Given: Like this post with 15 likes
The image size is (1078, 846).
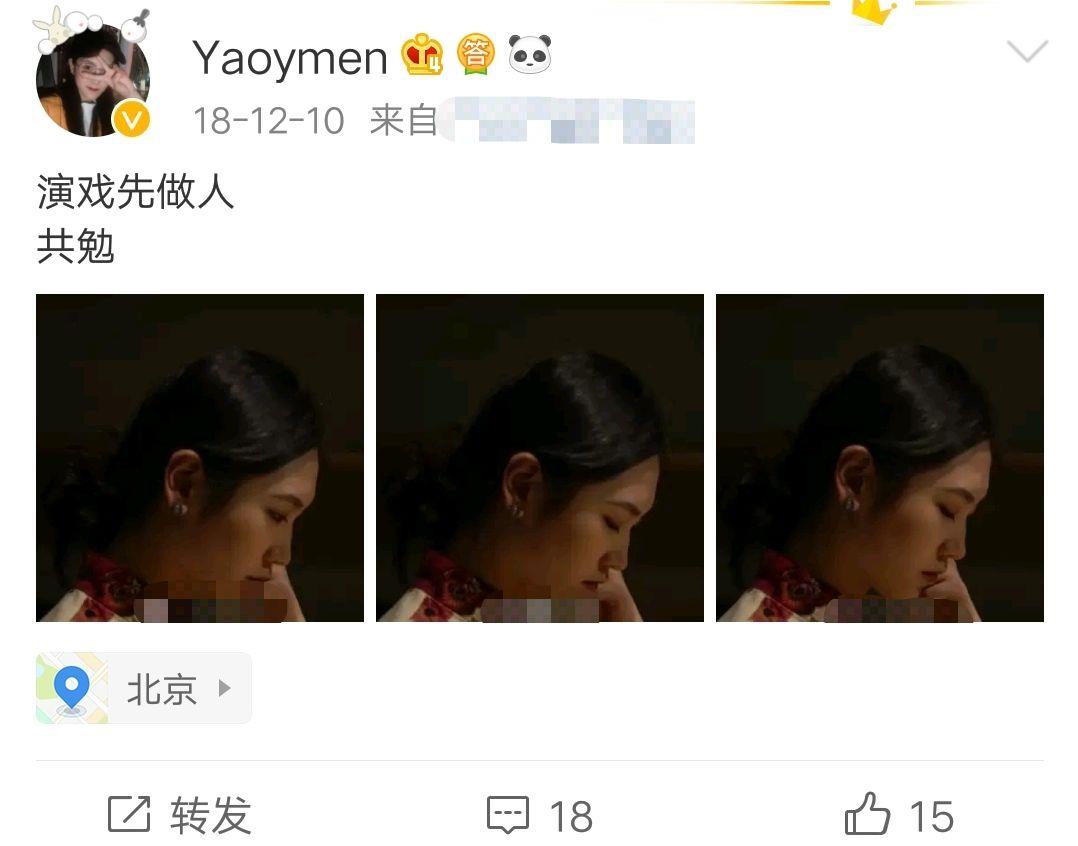Looking at the screenshot, I should (x=898, y=815).
